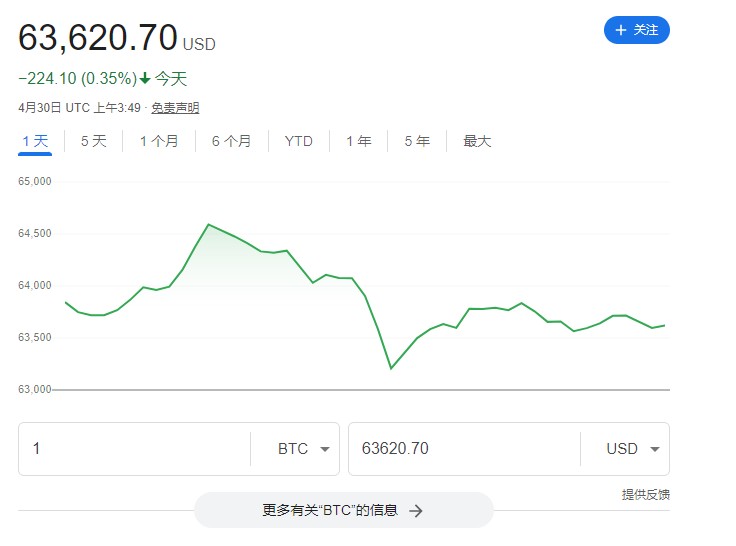Viewport: 736px width, 546px height.
Task: Show the 最大 range chart
Action: [x=477, y=141]
